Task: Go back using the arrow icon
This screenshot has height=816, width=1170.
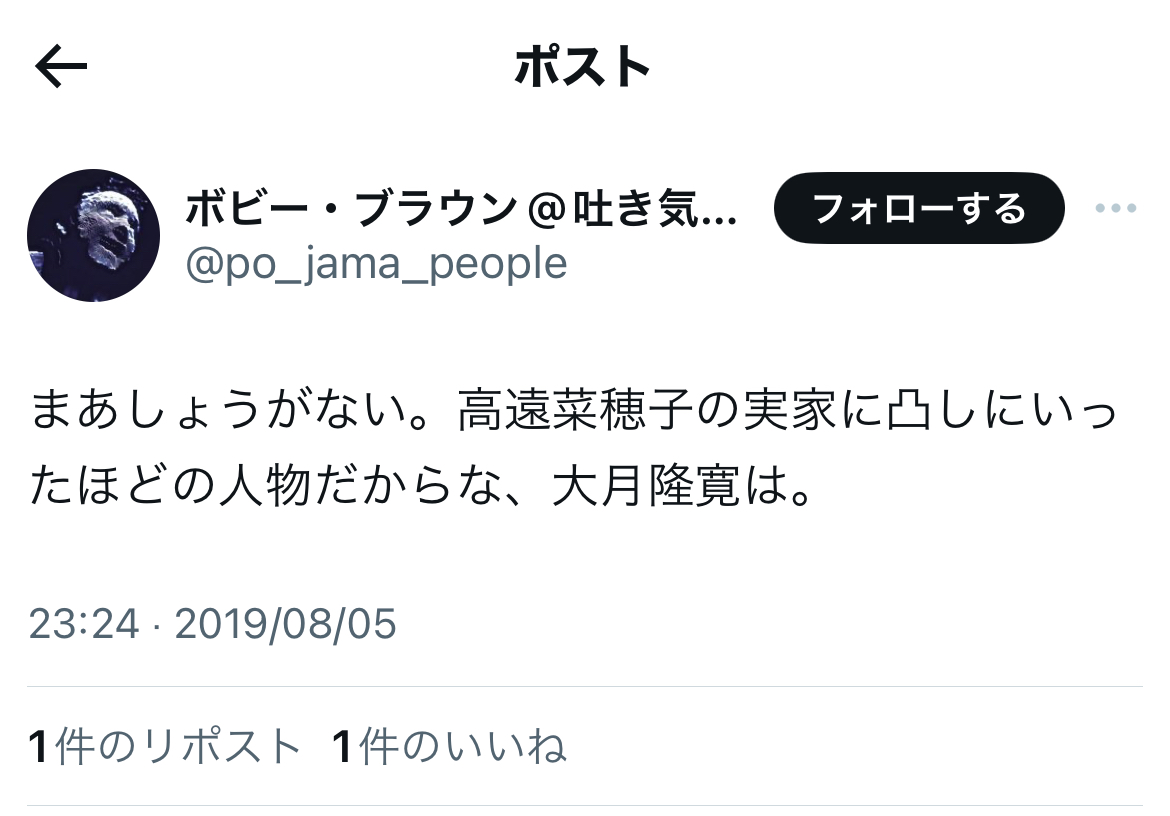Action: tap(61, 66)
